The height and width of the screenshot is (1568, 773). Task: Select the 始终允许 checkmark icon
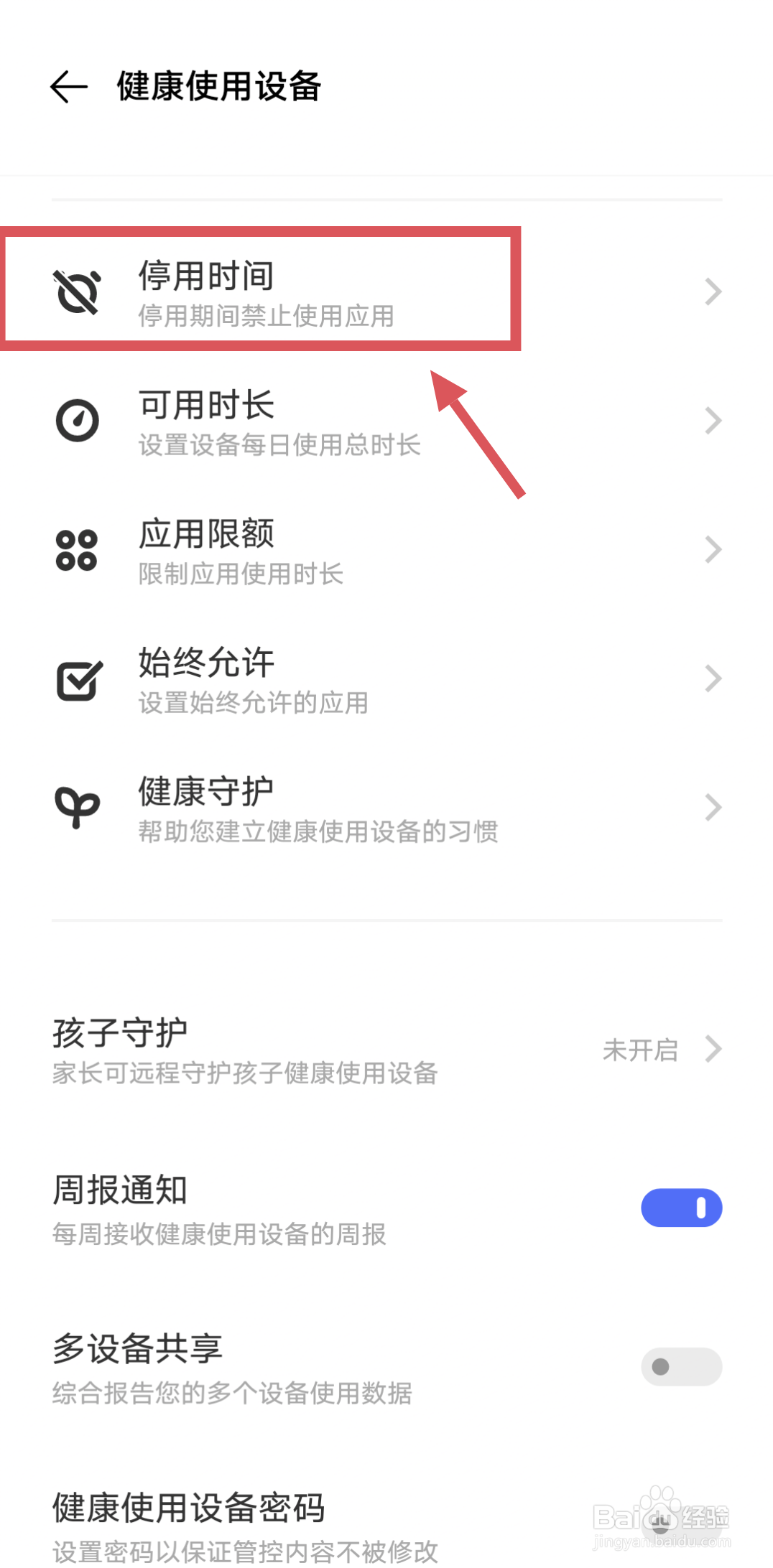click(x=77, y=679)
